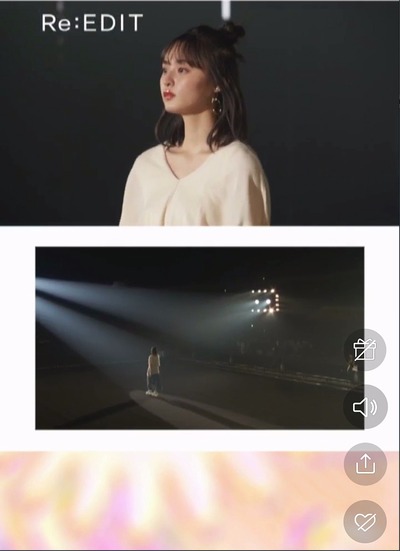Screen dimensions: 400x551
Task: Share this video
Action: (x=366, y=464)
